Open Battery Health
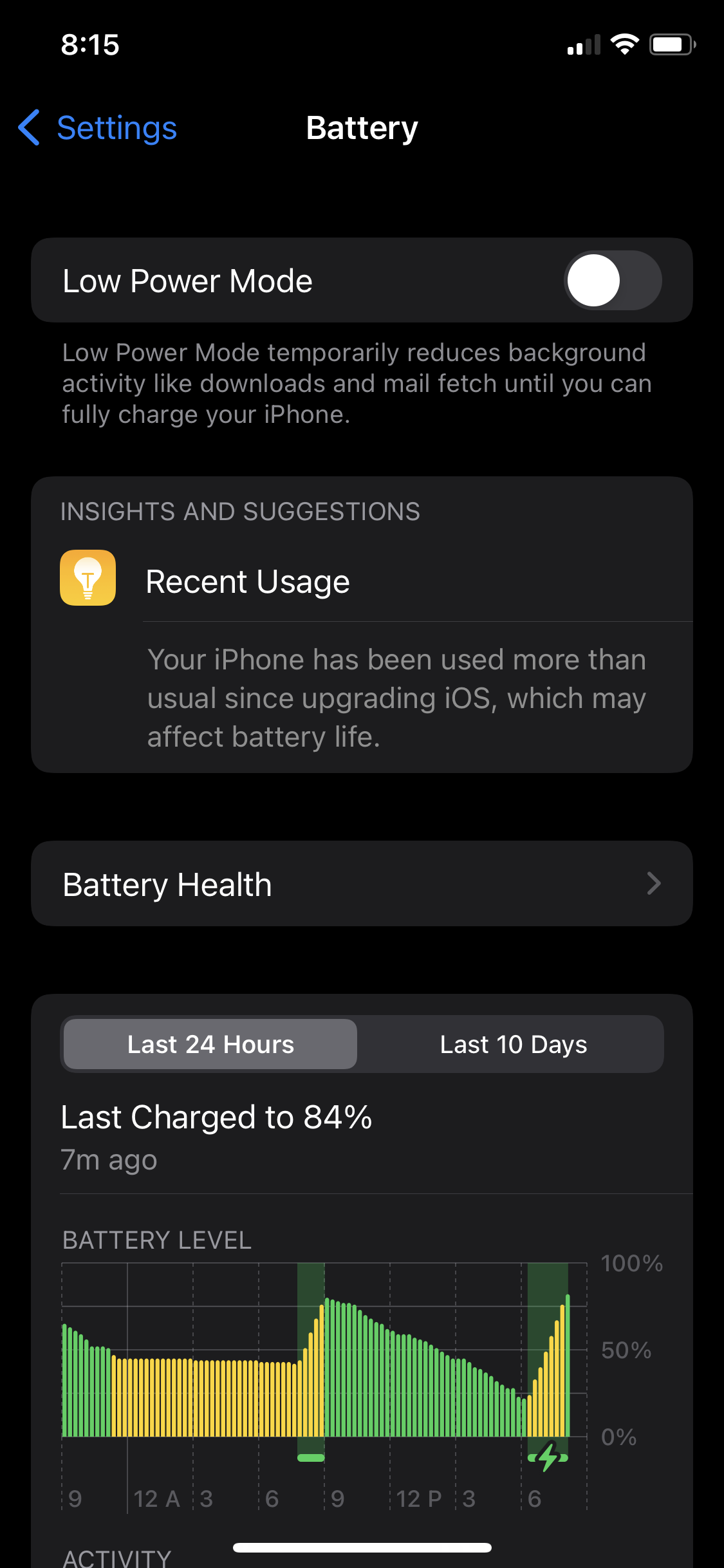Image resolution: width=724 pixels, height=1568 pixels. point(362,884)
